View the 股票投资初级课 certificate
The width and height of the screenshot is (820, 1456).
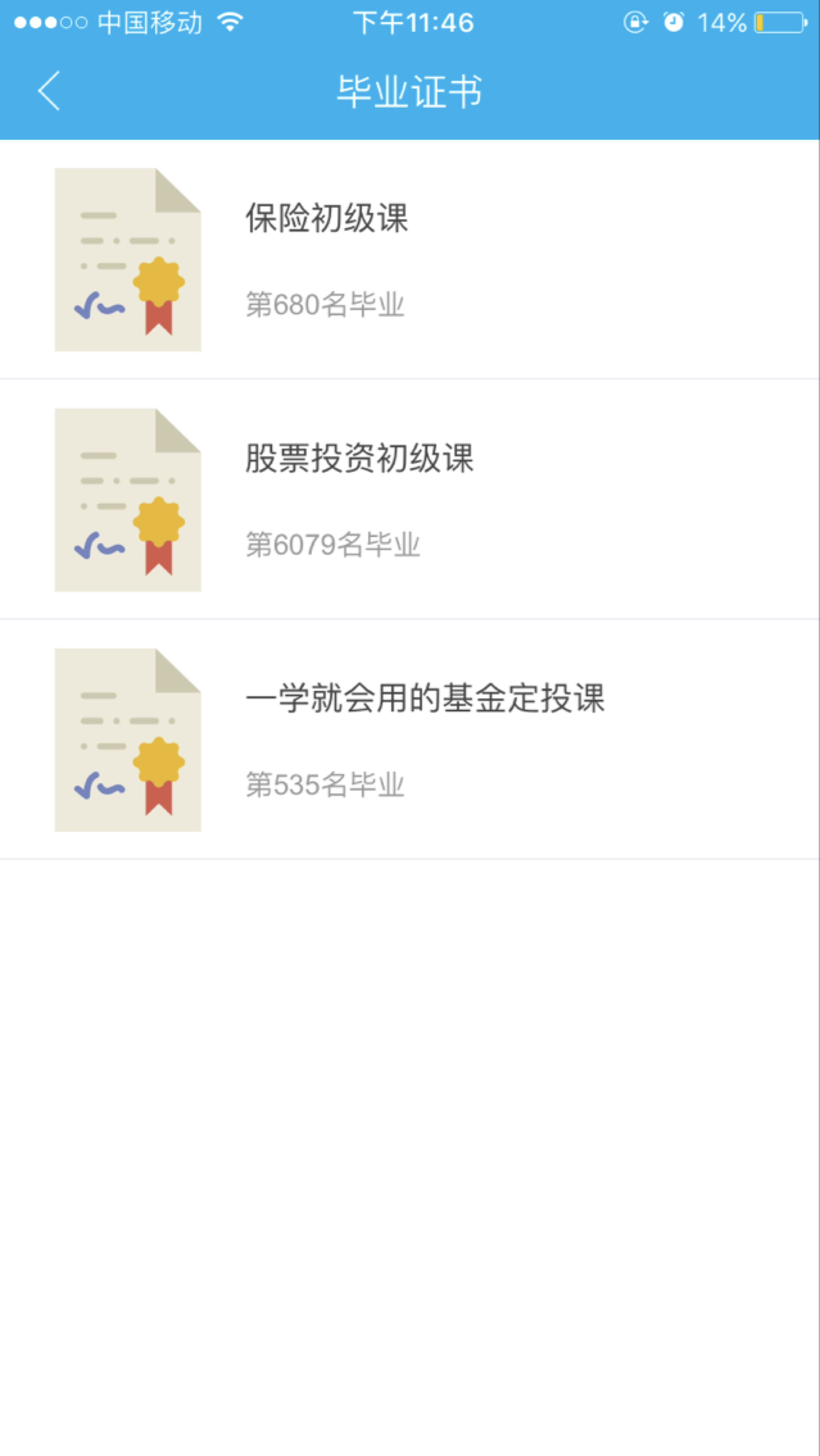[409, 499]
